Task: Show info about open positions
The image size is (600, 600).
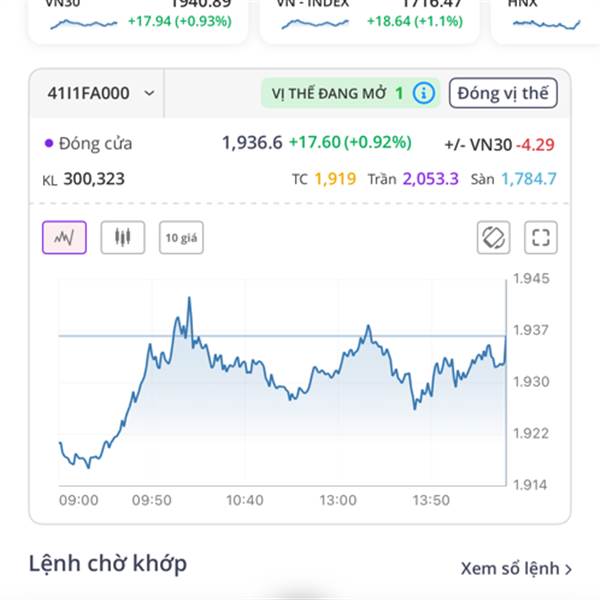Action: click(x=424, y=94)
